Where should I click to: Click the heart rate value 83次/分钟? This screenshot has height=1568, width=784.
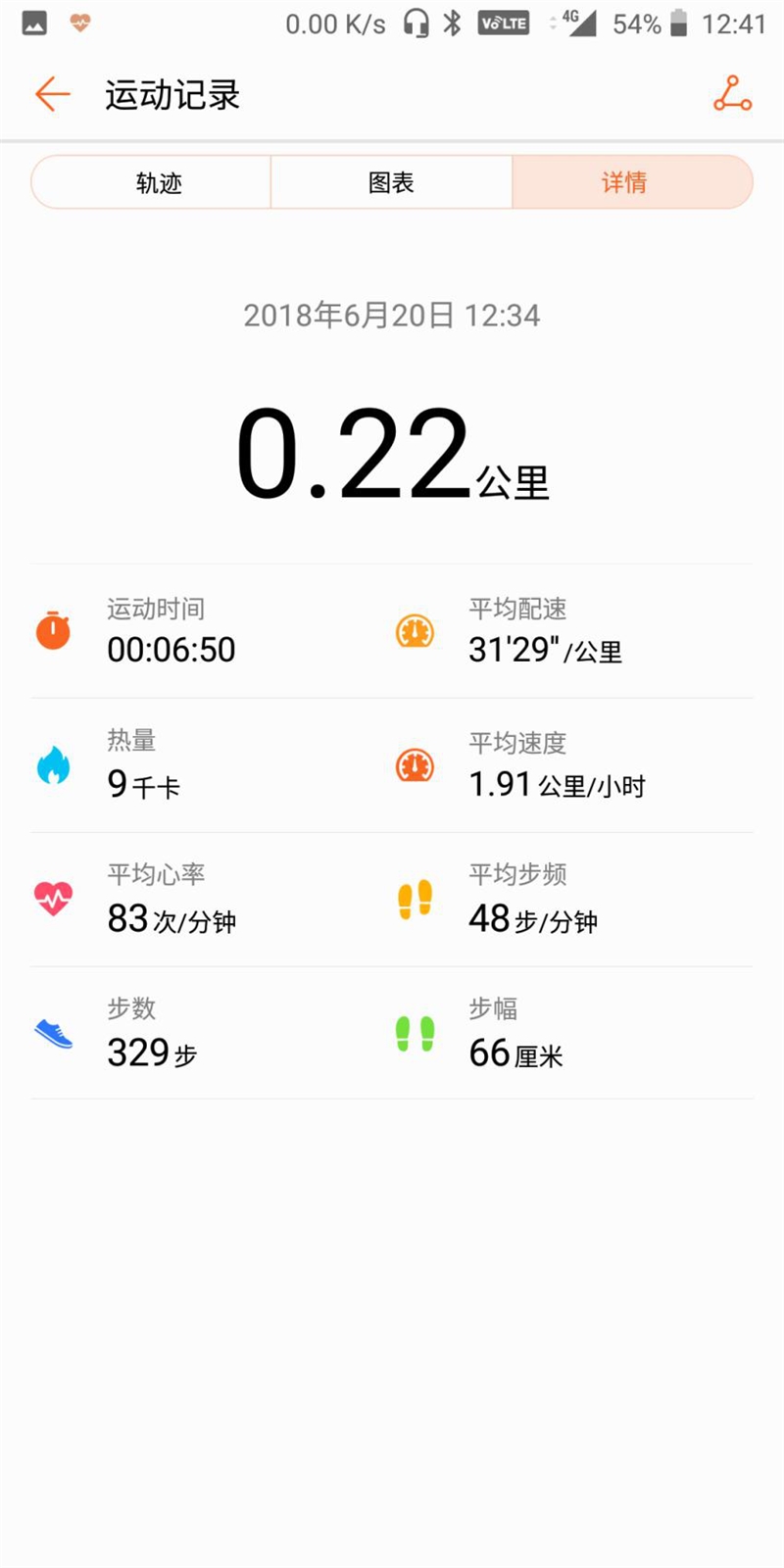171,919
